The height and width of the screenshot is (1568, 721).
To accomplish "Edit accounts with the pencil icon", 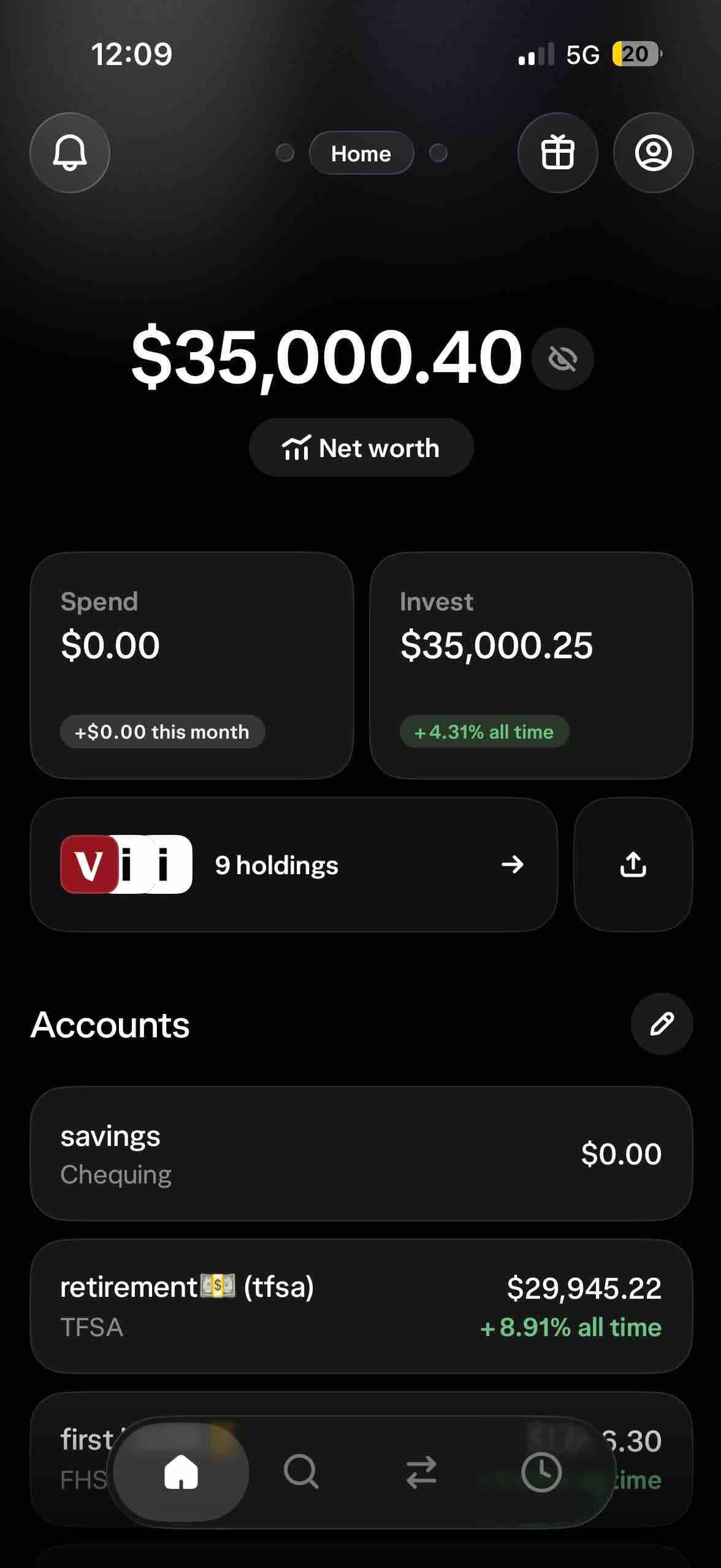I will [662, 1024].
